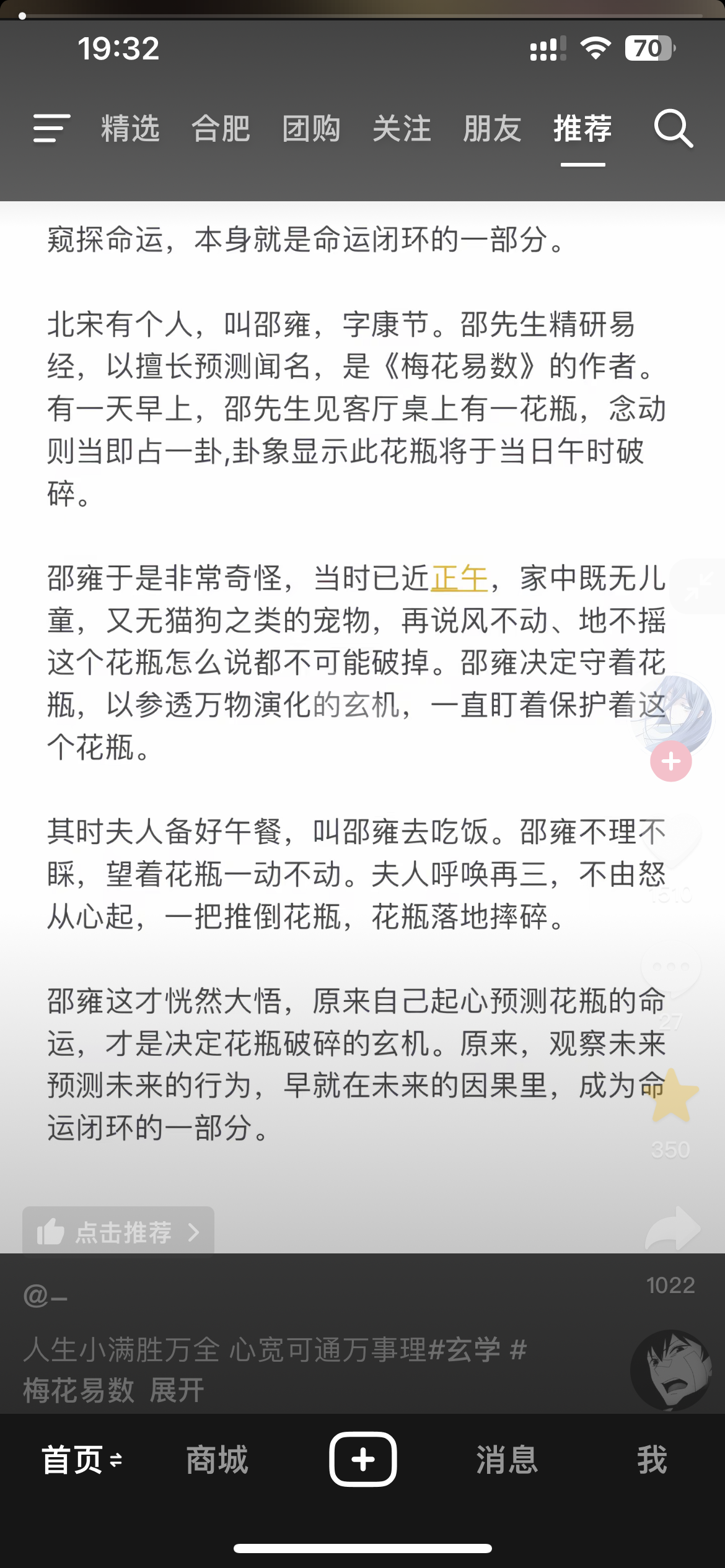Favorite this post with the star icon
The image size is (725, 1568).
(x=672, y=1098)
